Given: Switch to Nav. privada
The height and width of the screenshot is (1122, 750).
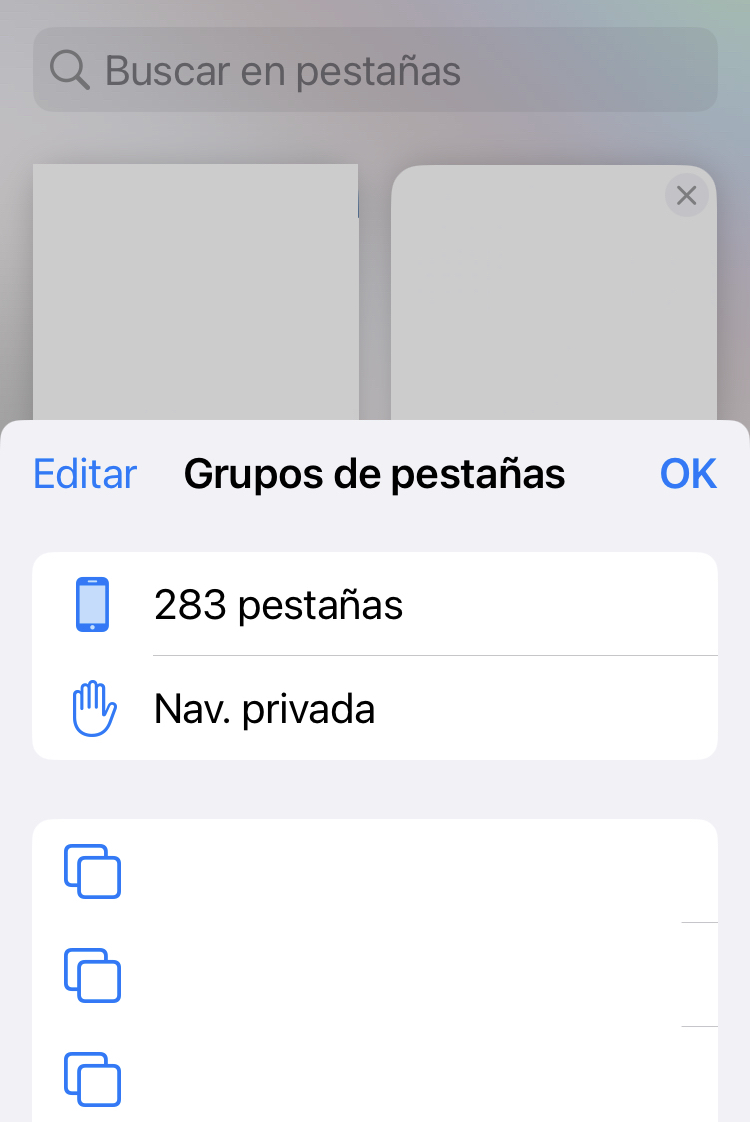Looking at the screenshot, I should coord(375,709).
